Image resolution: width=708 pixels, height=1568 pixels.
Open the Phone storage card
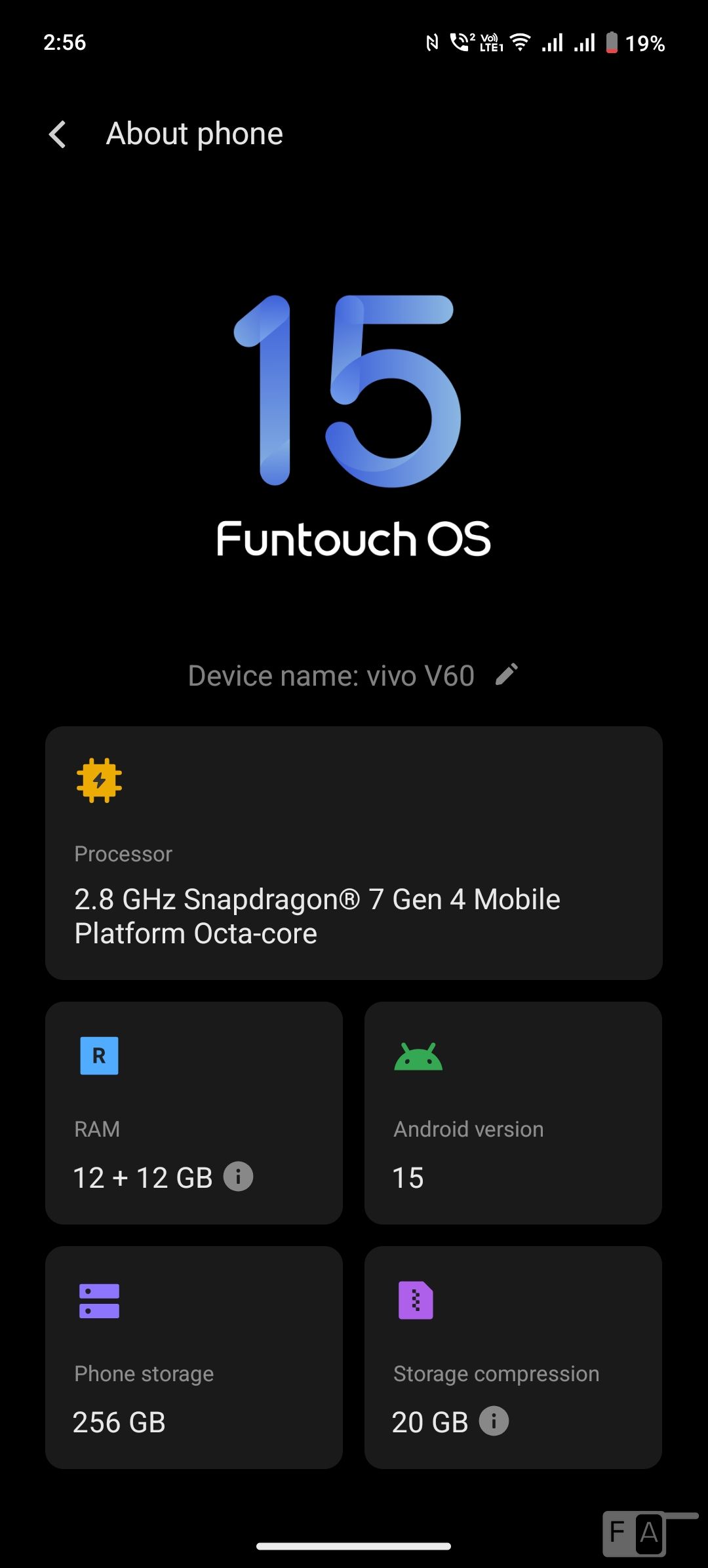193,1357
